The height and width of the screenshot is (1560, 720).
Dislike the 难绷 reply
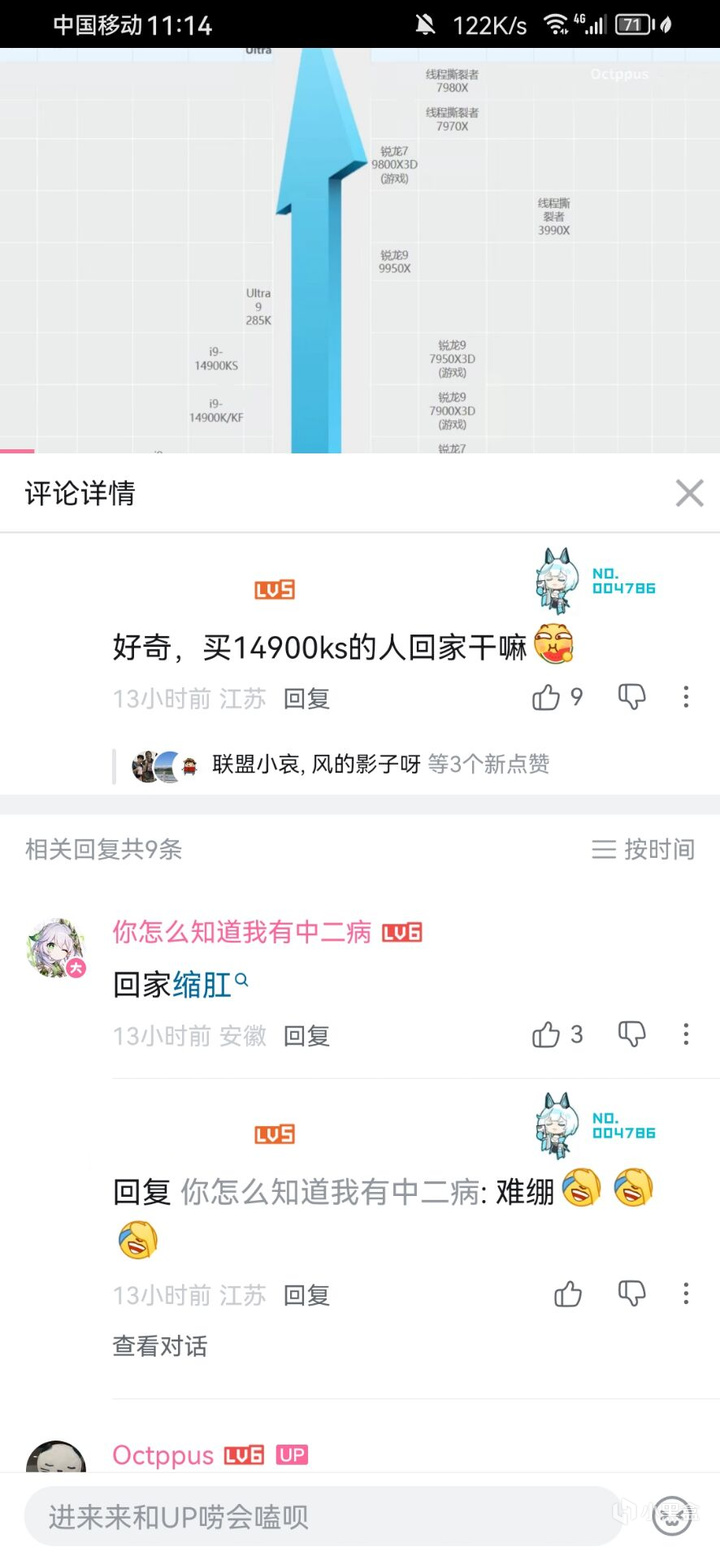click(632, 1294)
